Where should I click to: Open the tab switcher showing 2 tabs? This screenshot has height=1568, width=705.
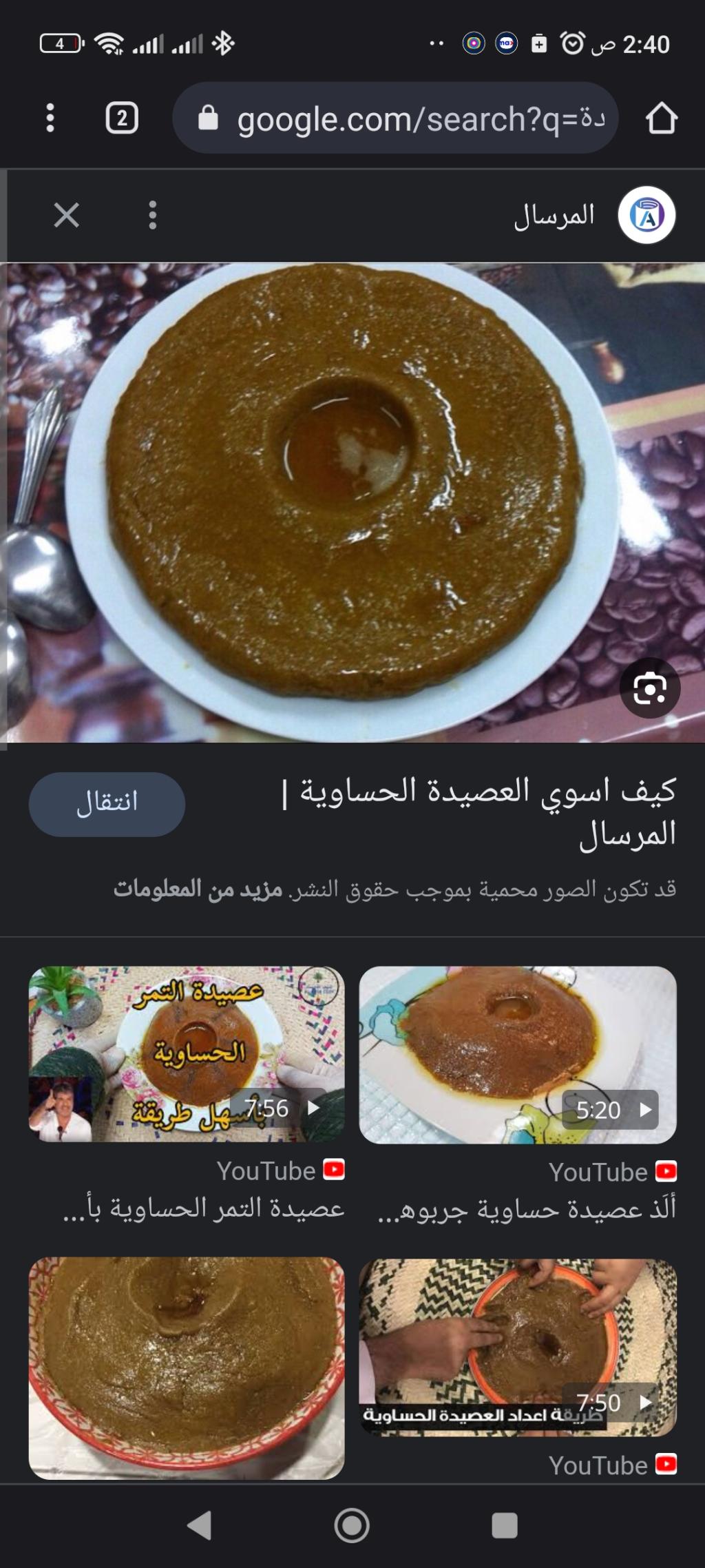coord(122,118)
